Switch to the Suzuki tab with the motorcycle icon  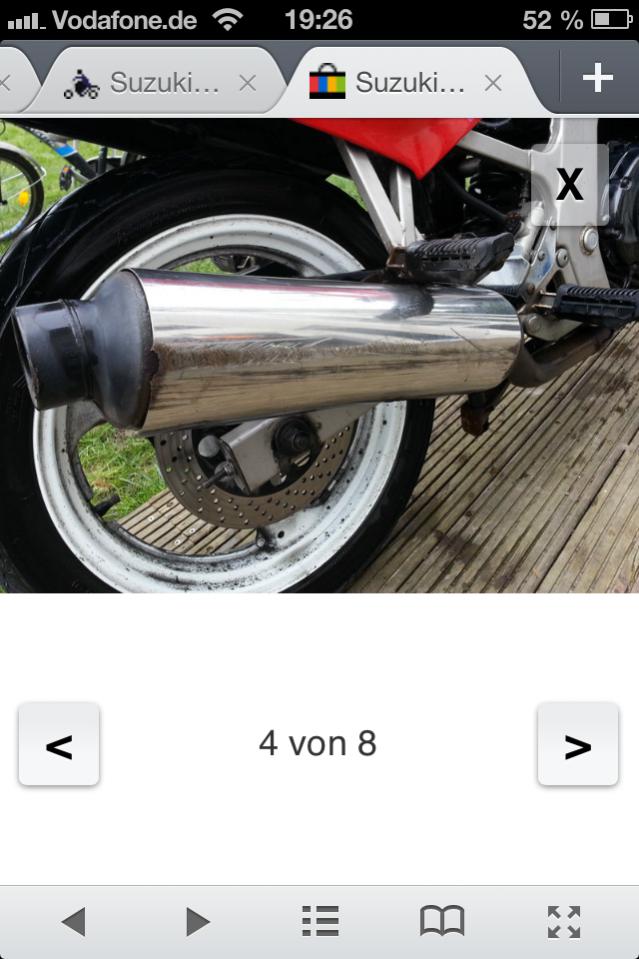click(150, 83)
